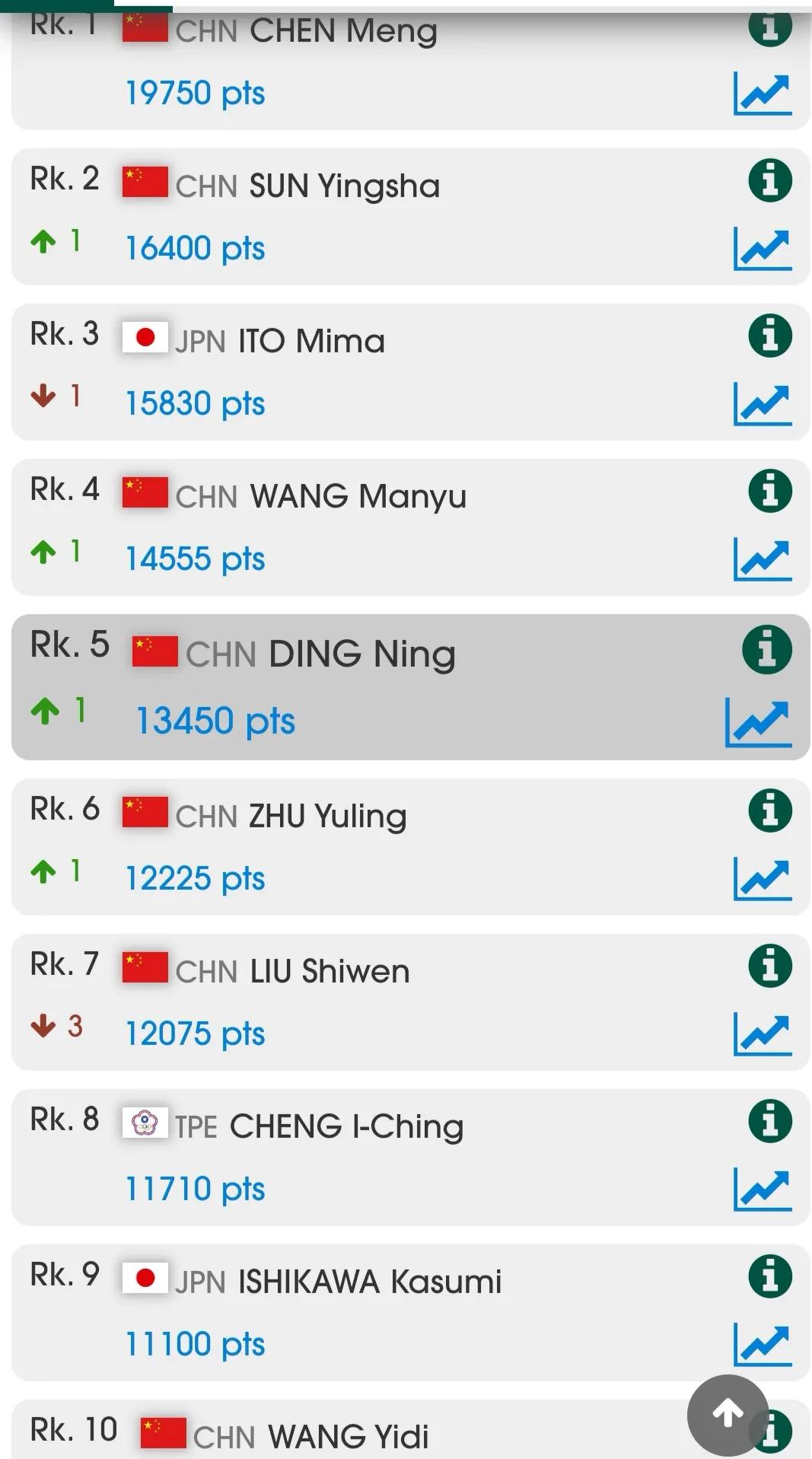Open ISHIKAWA Kasumi's trend chart
The width and height of the screenshot is (812, 1459).
(x=763, y=1344)
